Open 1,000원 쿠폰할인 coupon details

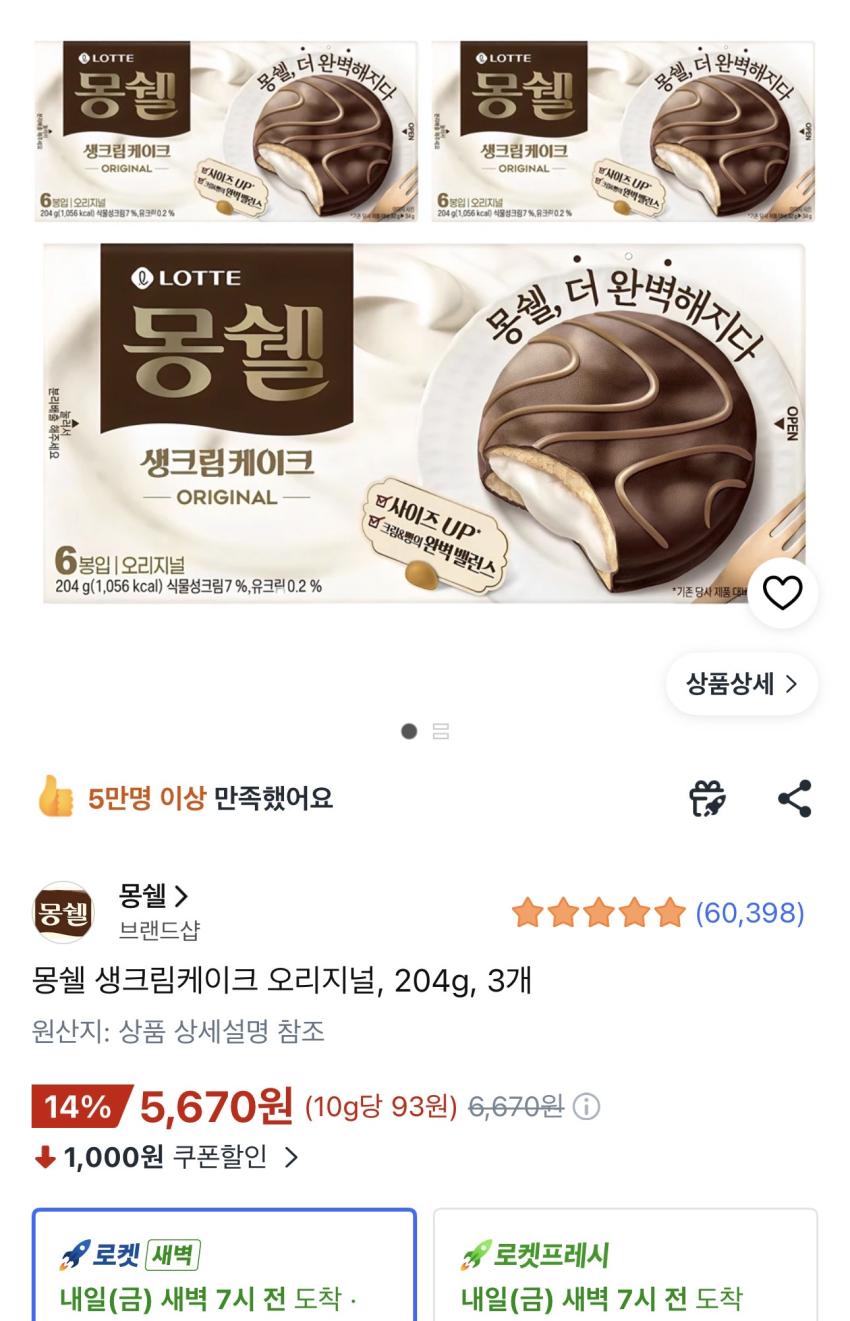[168, 1157]
